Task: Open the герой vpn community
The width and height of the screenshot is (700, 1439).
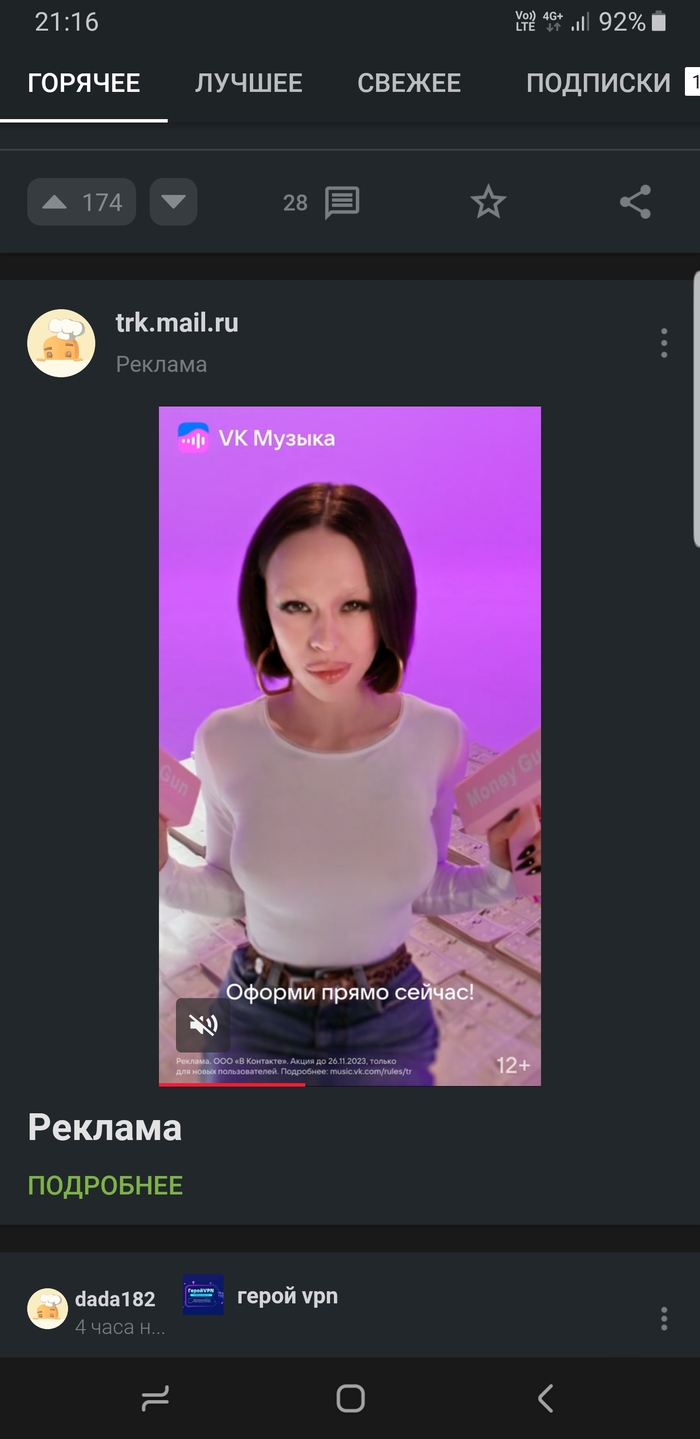Action: (x=287, y=1297)
